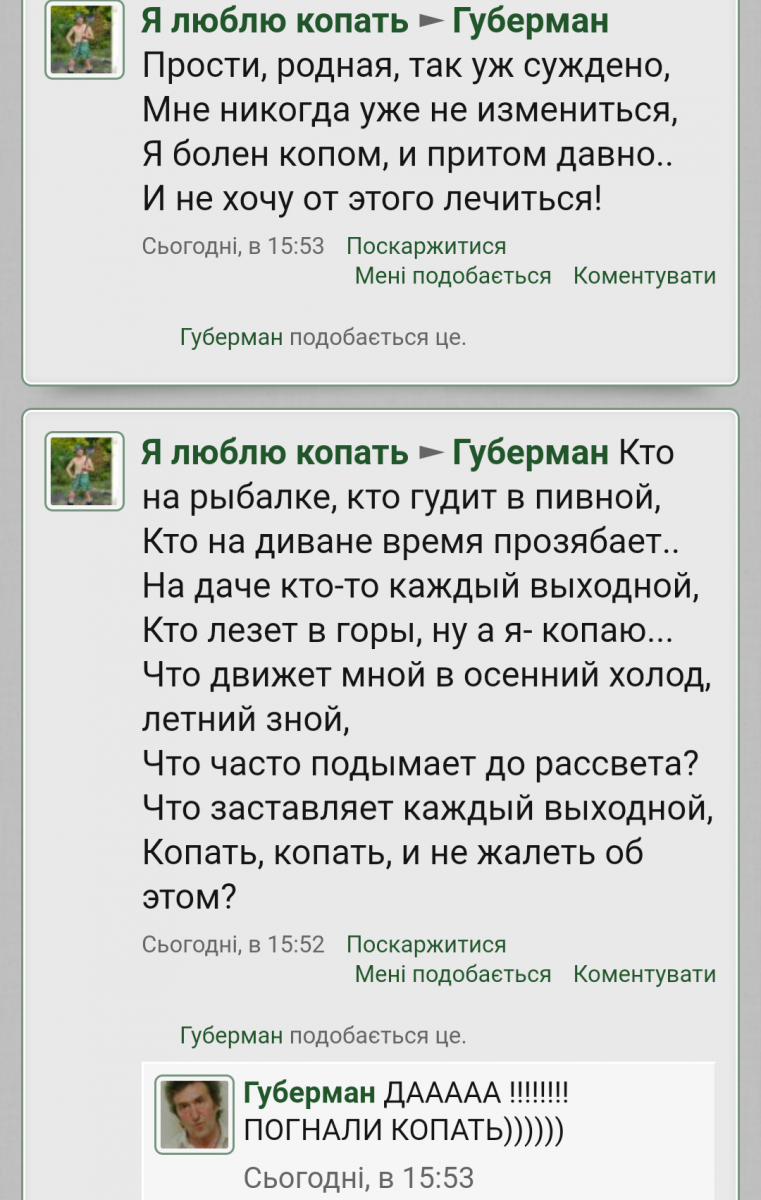The height and width of the screenshot is (1200, 761).
Task: Open the author avatar of the 15:53 post
Action: point(84,40)
